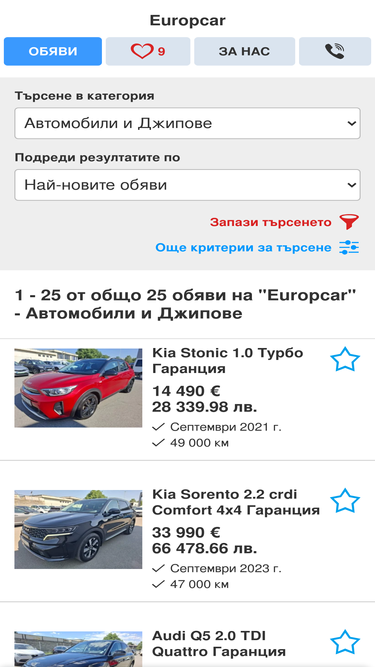This screenshot has width=375, height=667.
Task: Star the Audi Q5 listing
Action: click(x=345, y=642)
